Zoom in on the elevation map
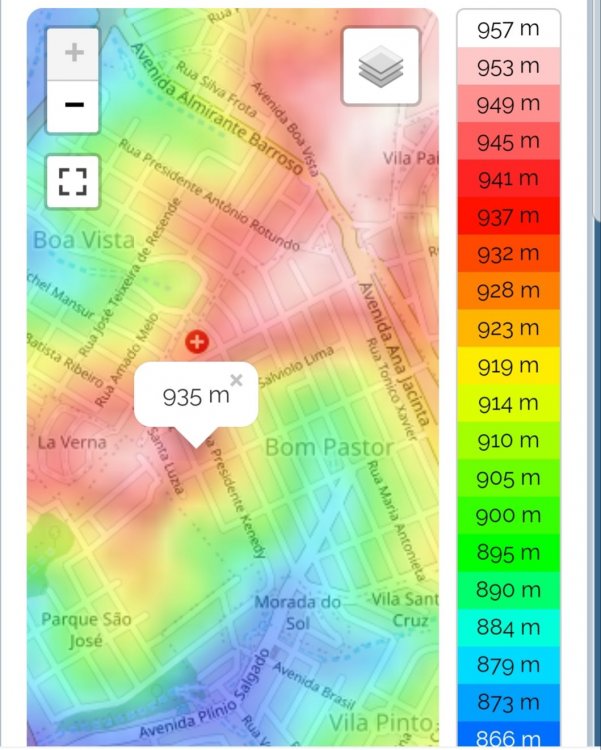 (x=73, y=54)
